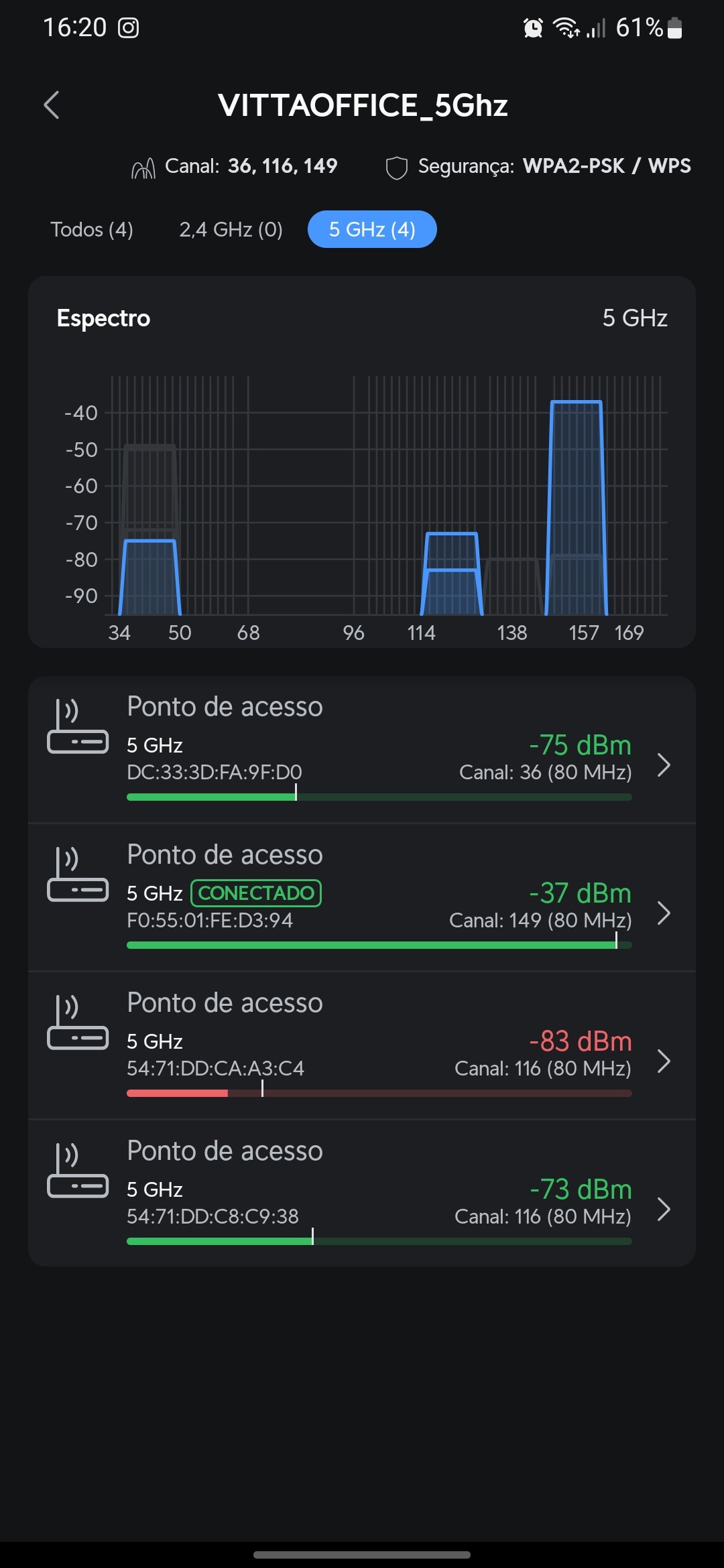
Task: Open access point 54:71:DD:CA:A3:C4
Action: click(362, 1047)
